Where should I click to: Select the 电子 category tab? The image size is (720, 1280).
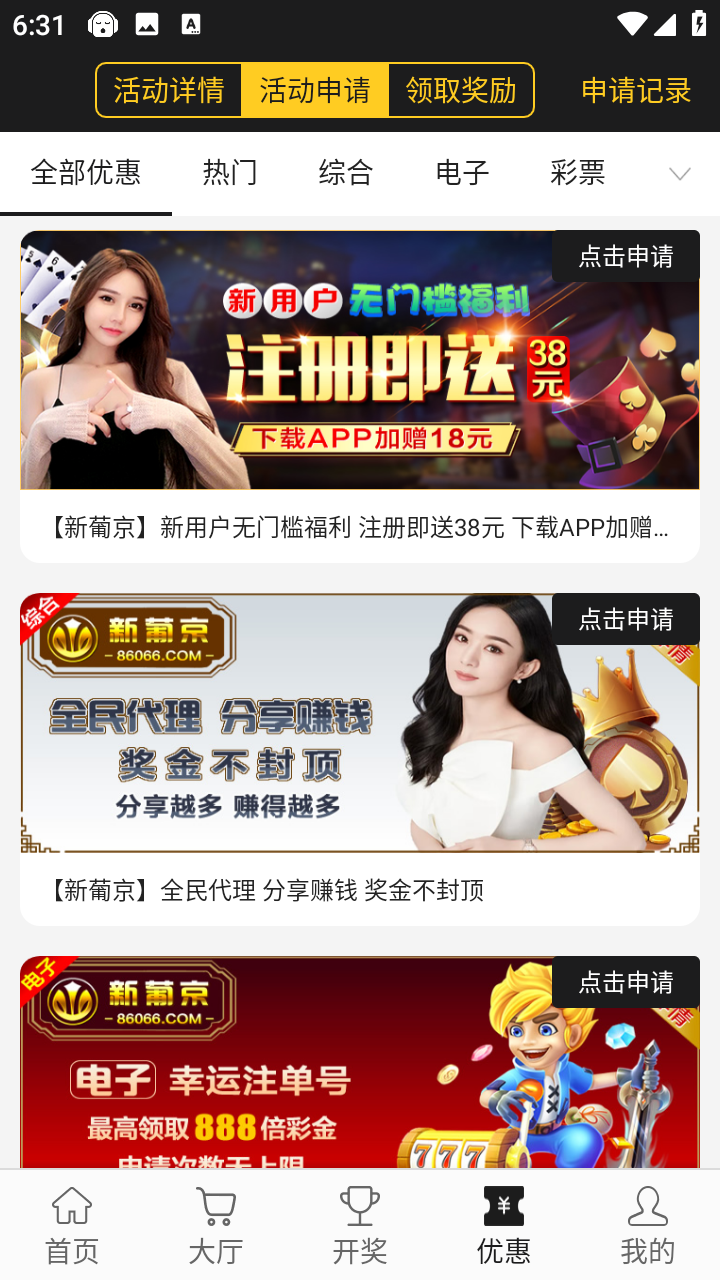pyautogui.click(x=462, y=173)
